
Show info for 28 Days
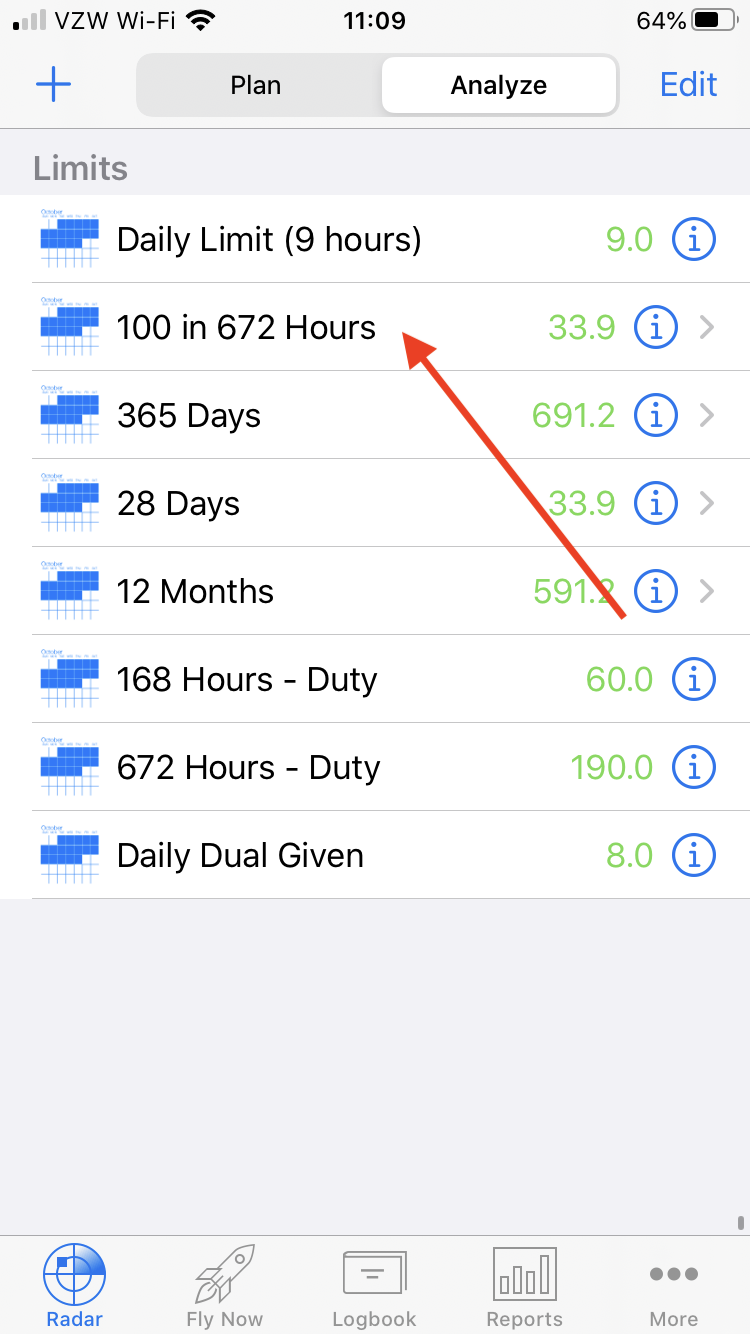click(656, 504)
